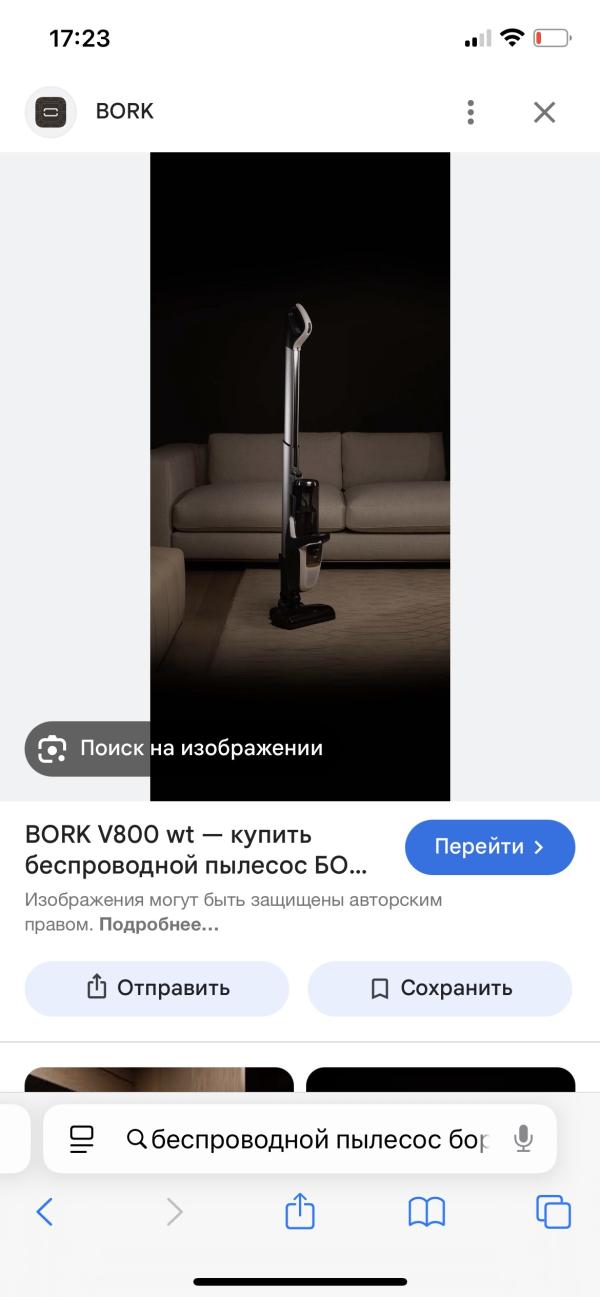
Task: Close the BORK image viewer
Action: click(544, 112)
